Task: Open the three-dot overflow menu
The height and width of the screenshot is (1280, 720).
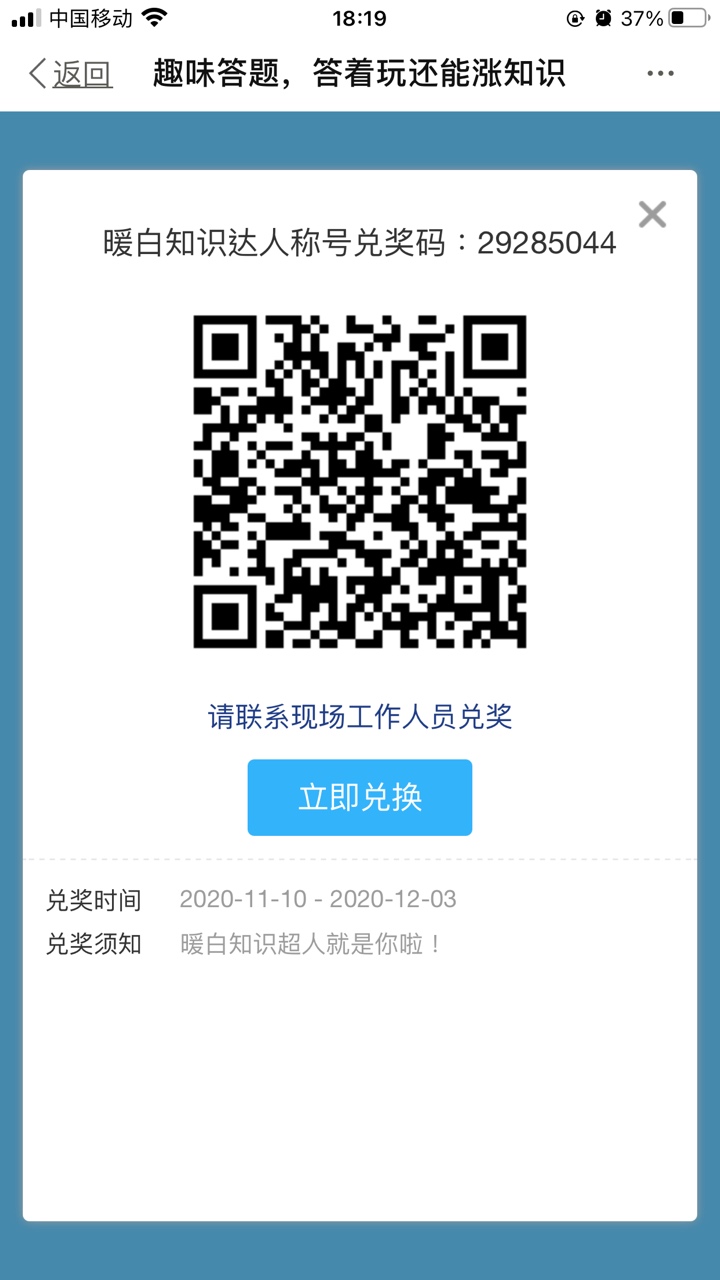Action: [x=660, y=74]
